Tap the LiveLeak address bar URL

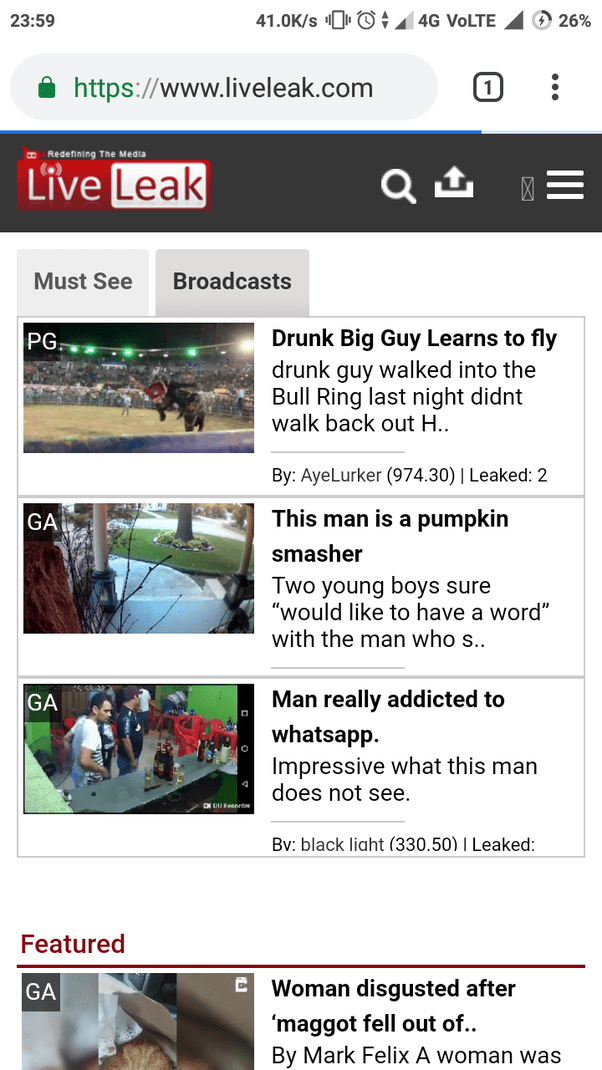223,88
